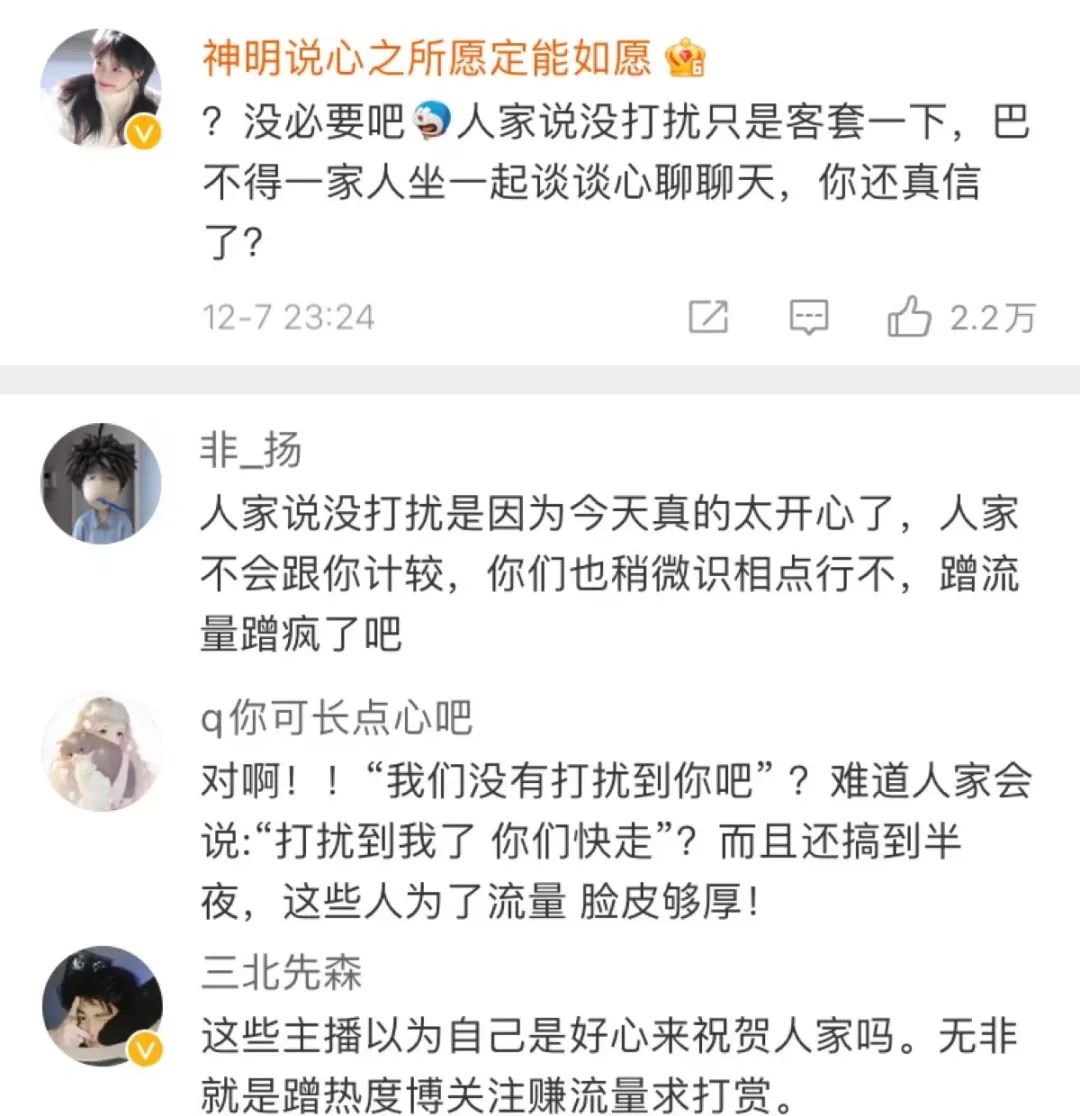
Task: Open q你可长点心吧's avatar
Action: coord(101,750)
